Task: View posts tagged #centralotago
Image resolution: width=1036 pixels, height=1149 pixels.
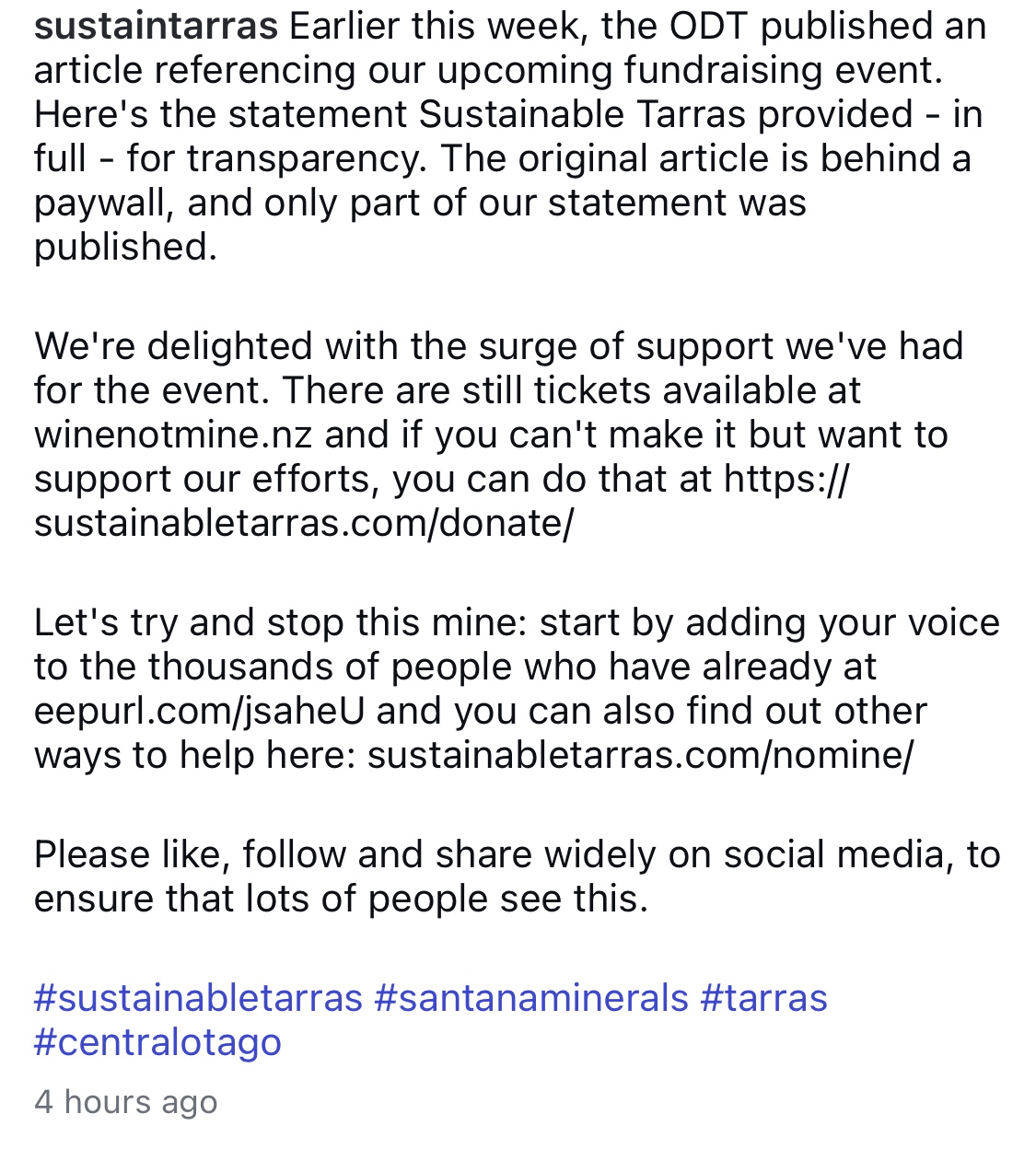Action: point(157,1042)
